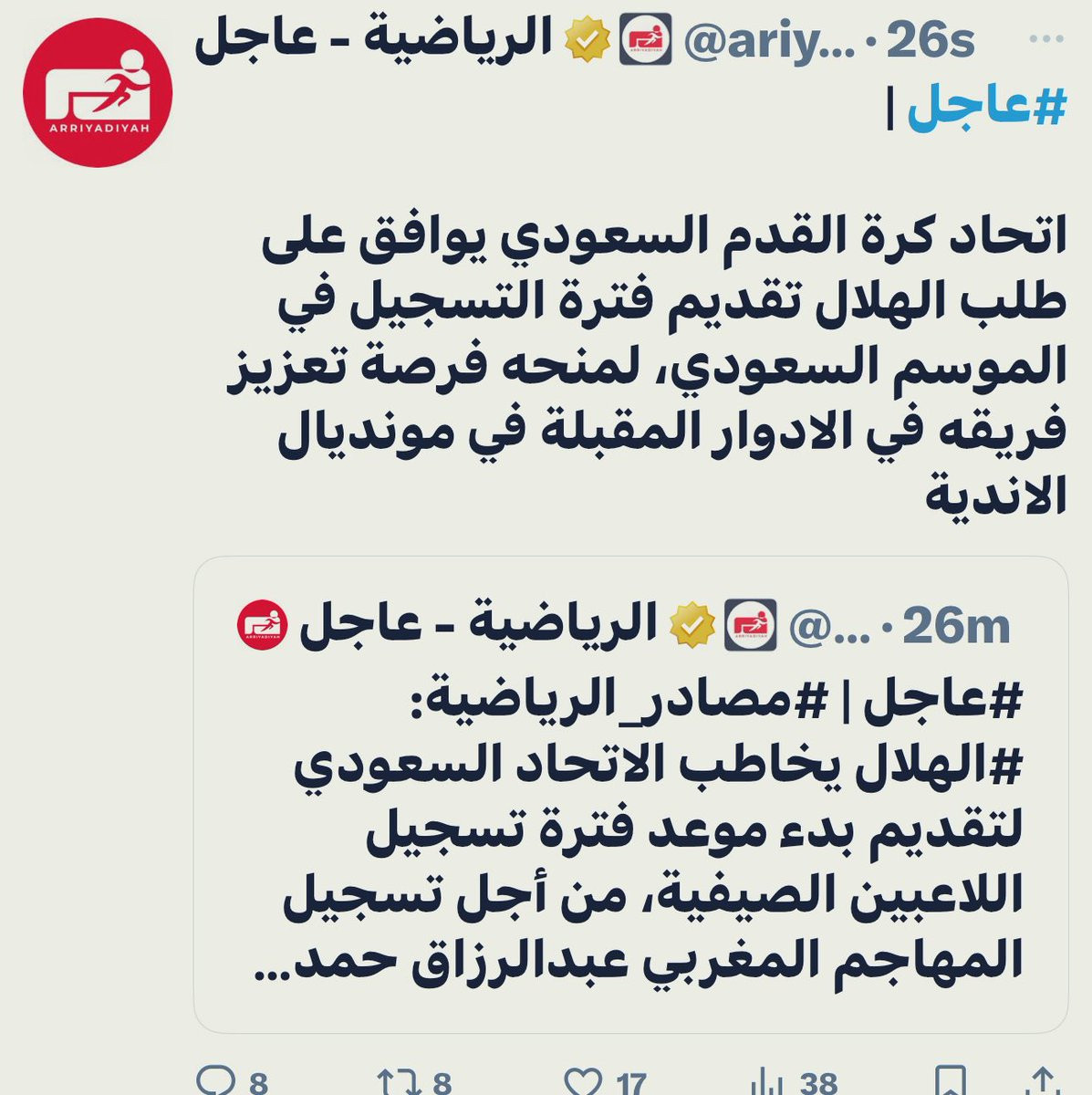Like the tweet with 17 likes
Image resolution: width=1092 pixels, height=1095 pixels.
tap(606, 1082)
